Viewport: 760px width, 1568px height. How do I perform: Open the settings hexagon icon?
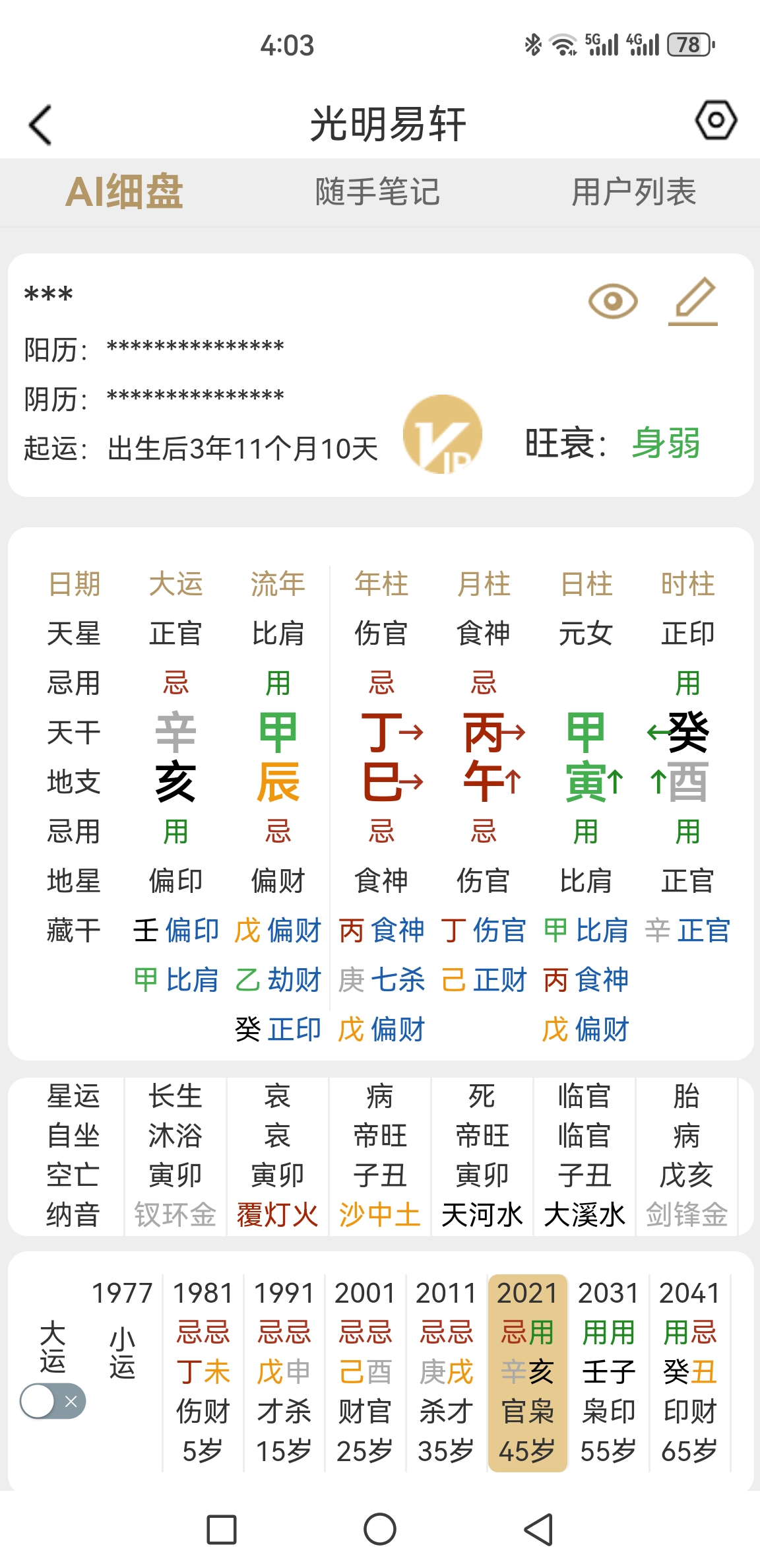[716, 120]
